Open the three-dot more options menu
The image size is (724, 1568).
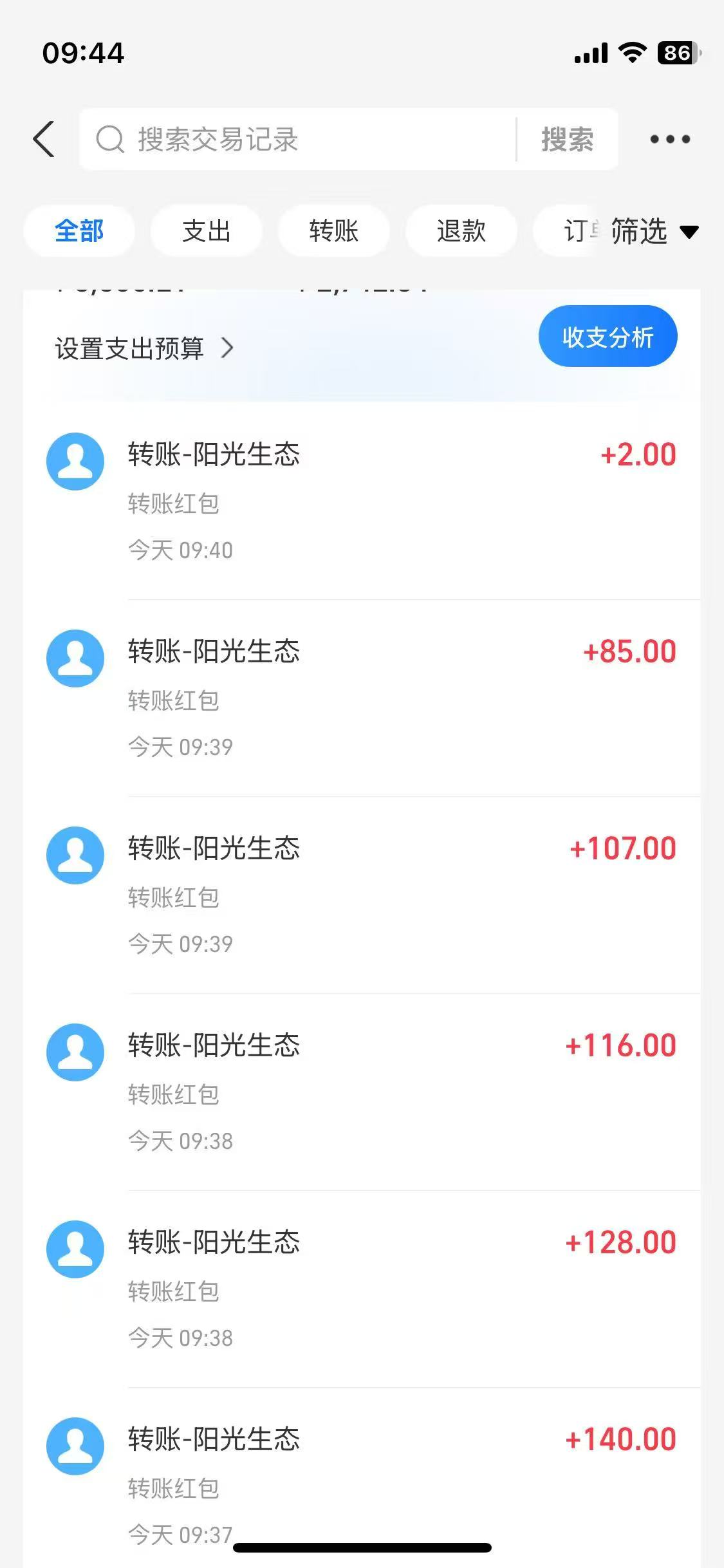coord(669,139)
